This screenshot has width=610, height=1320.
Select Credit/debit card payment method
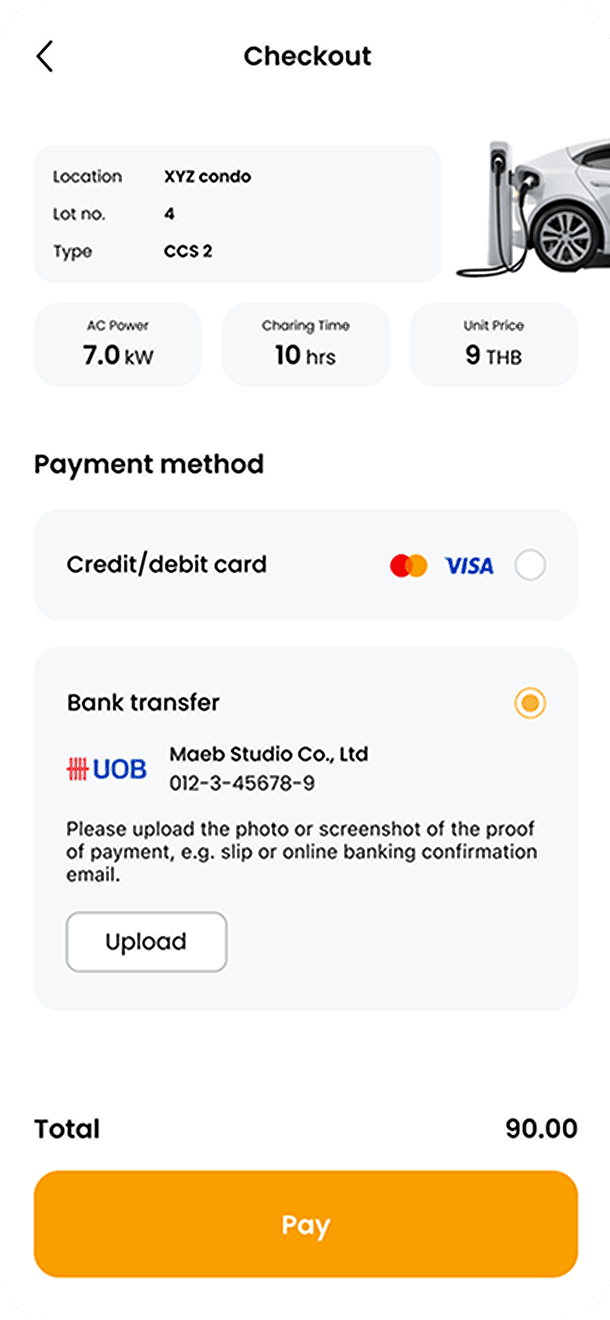530,566
